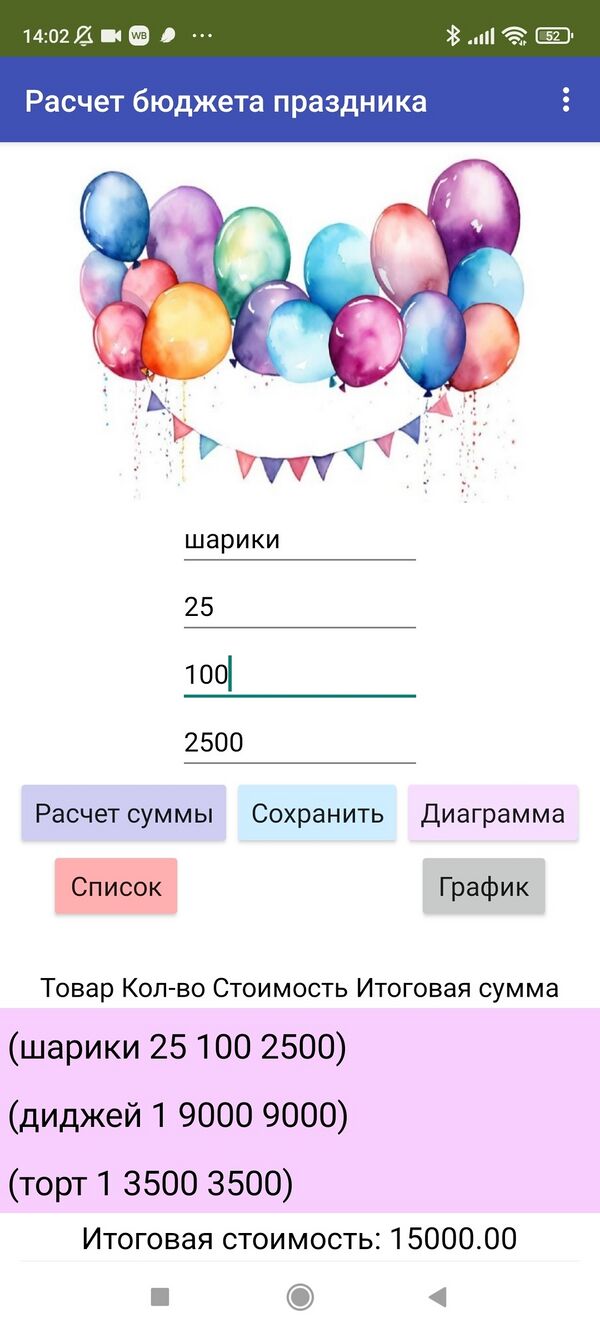This screenshot has width=600, height=1333.
Task: Tap the item name field with шарики
Action: [x=299, y=540]
